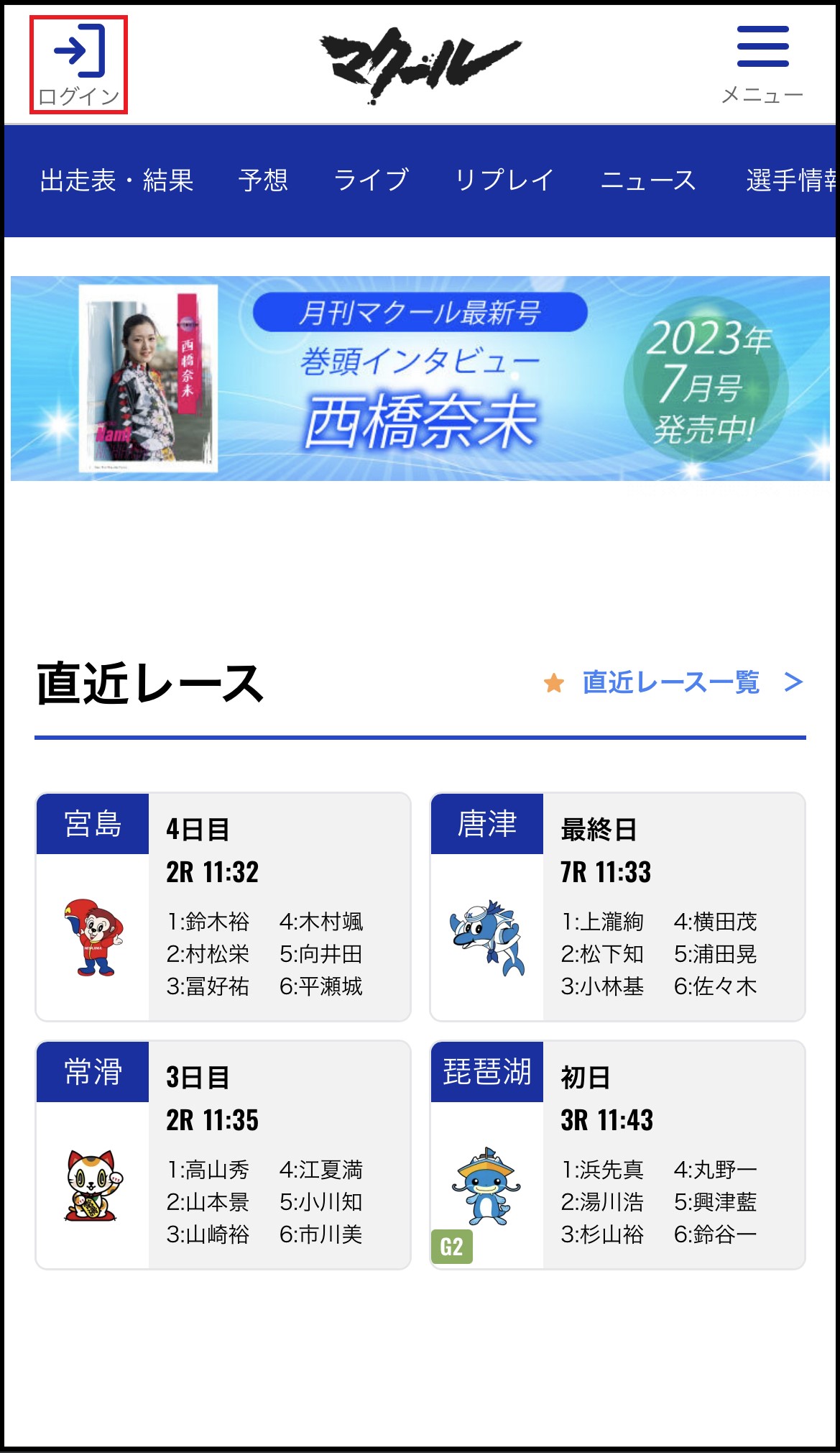Switch to 出走表・結果 tab

tap(117, 180)
